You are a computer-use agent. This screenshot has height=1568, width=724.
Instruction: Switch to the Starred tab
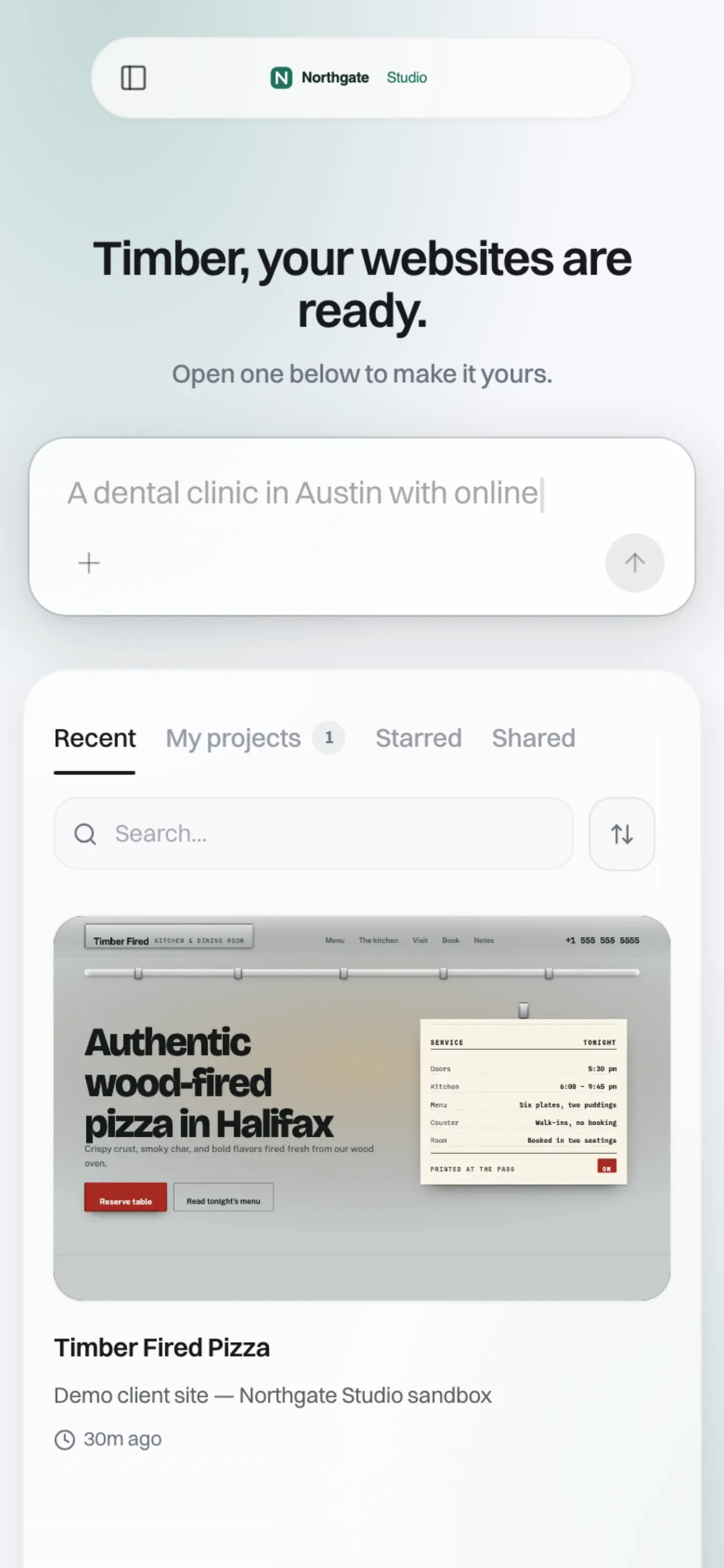pos(419,738)
